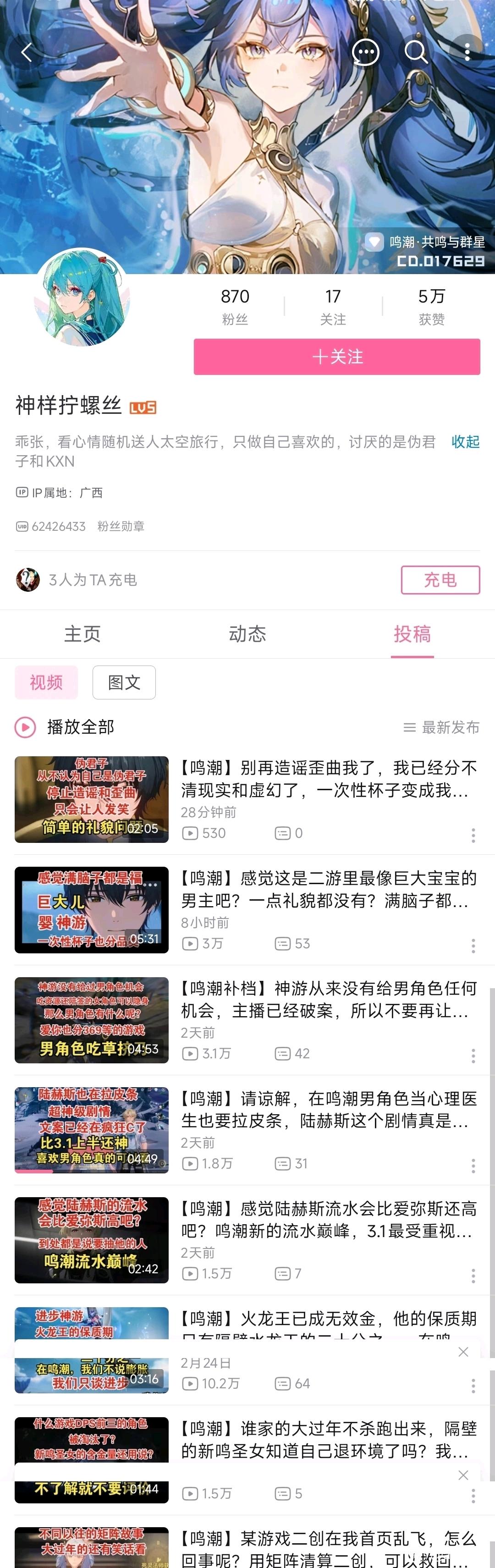495x1568 pixels.
Task: Open the top-right overflow menu
Action: pyautogui.click(x=467, y=52)
